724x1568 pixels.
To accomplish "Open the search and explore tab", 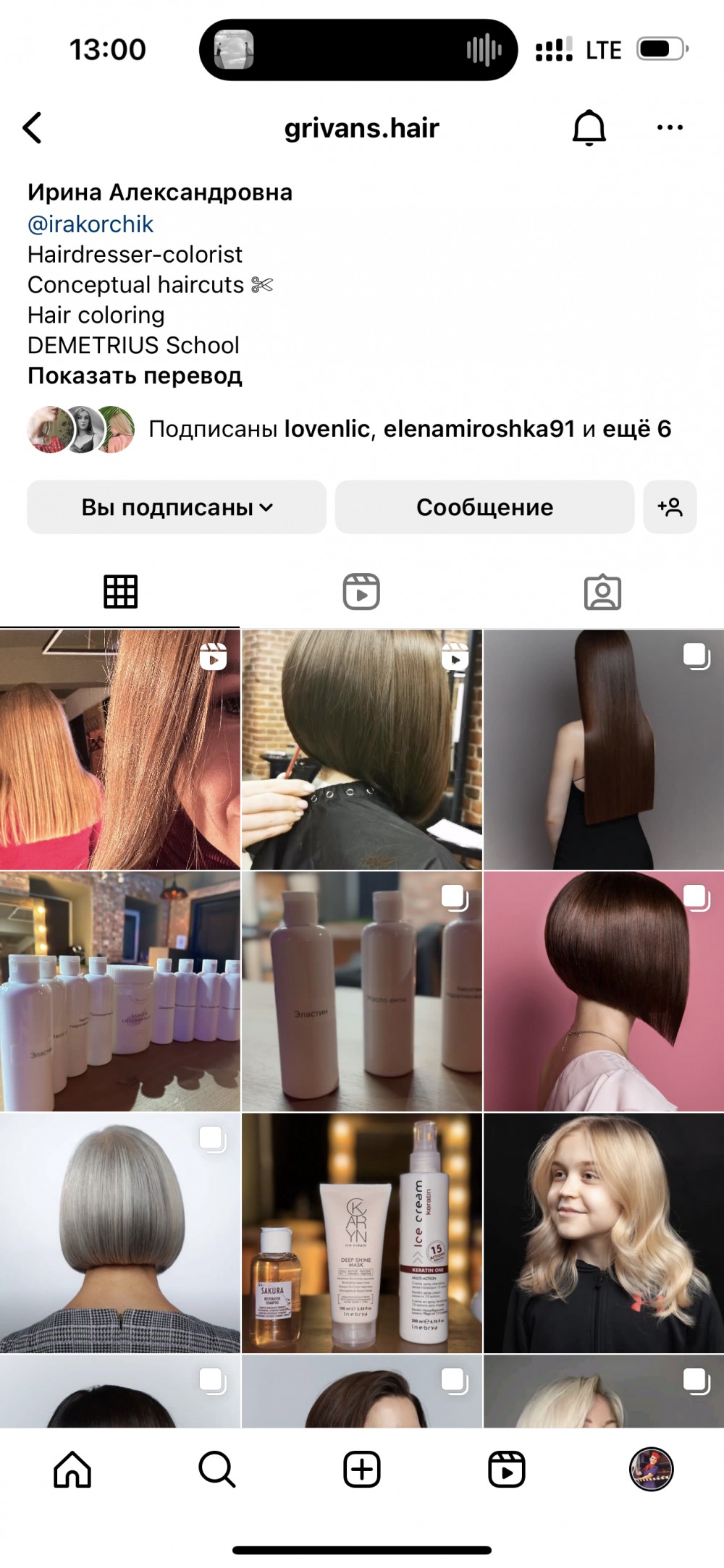I will point(216,1470).
